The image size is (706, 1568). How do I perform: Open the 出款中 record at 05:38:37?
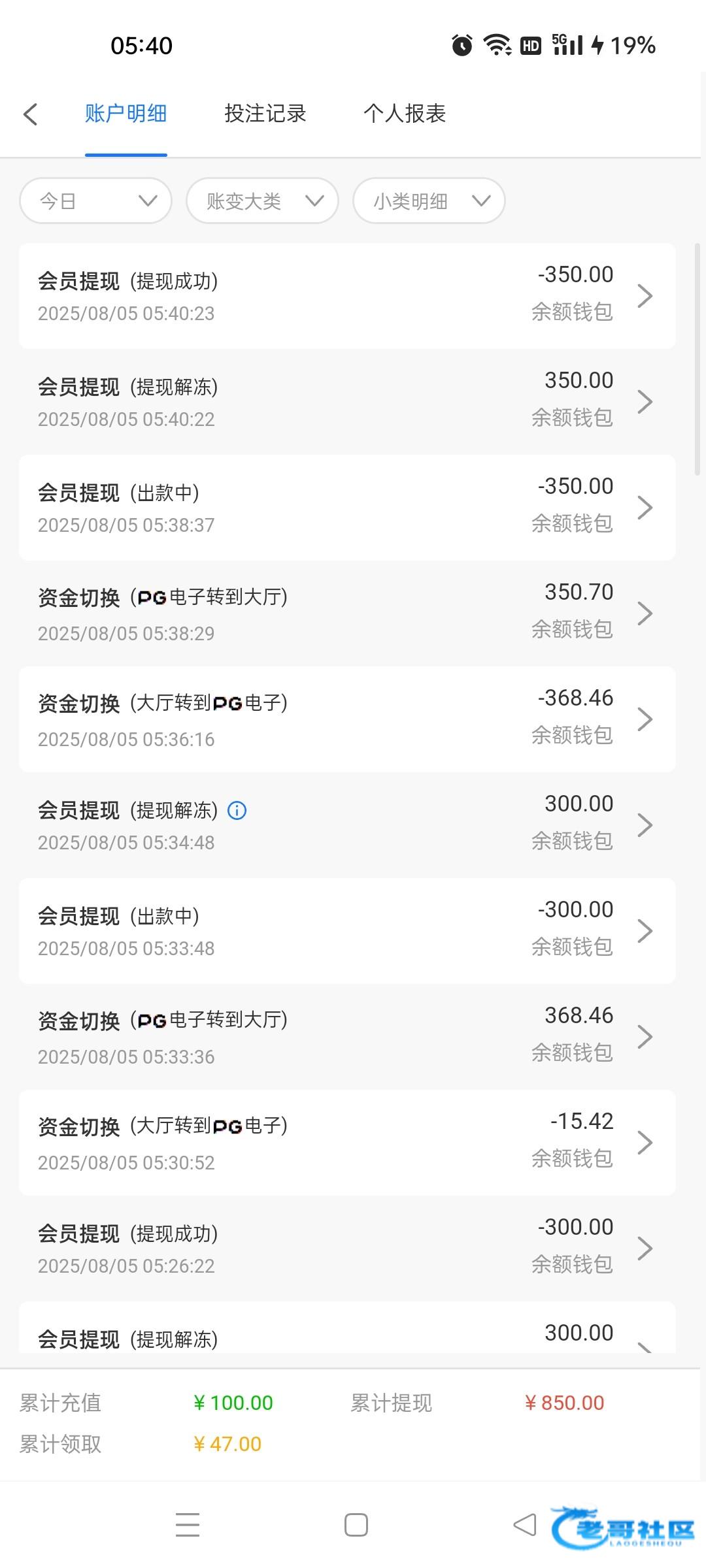pyautogui.click(x=347, y=508)
